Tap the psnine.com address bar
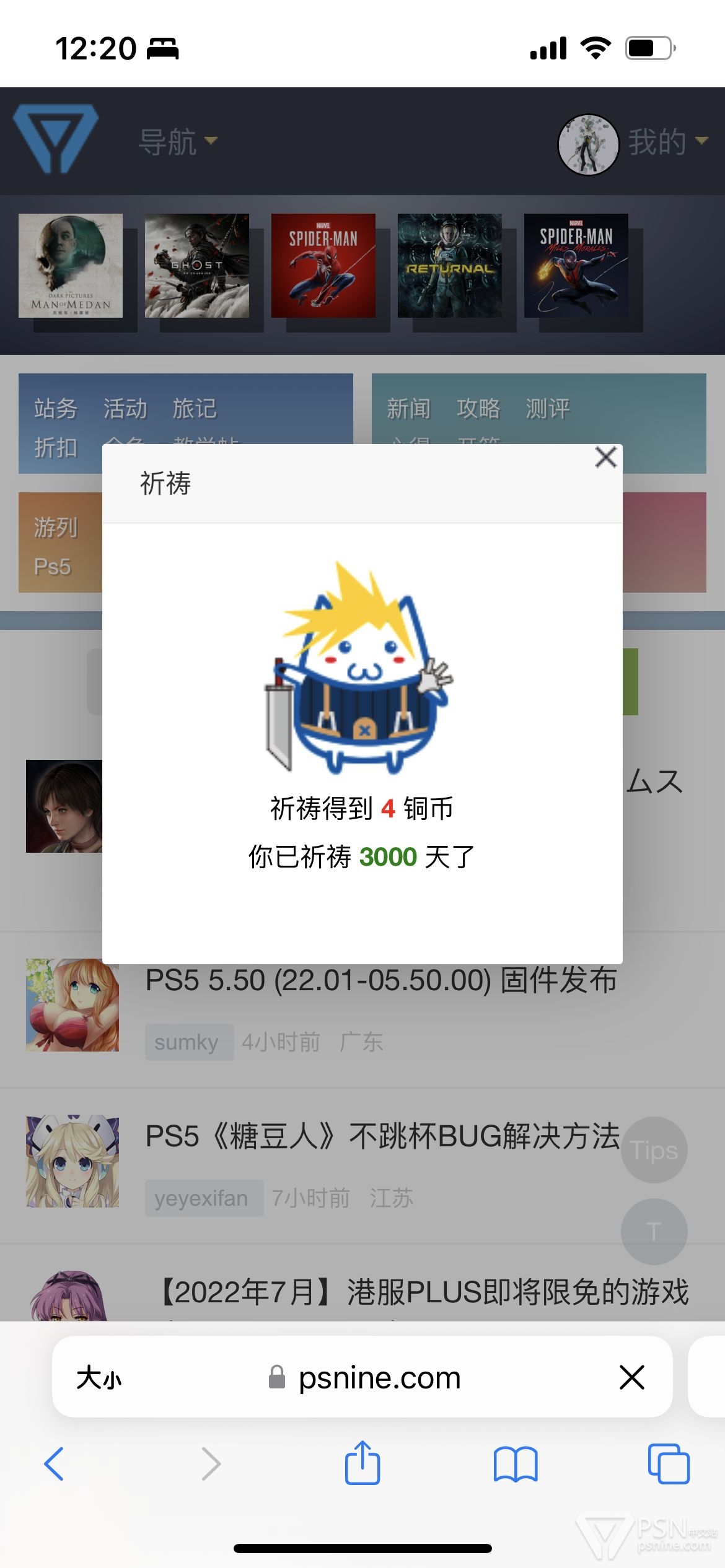This screenshot has height=1568, width=725. [x=378, y=1378]
